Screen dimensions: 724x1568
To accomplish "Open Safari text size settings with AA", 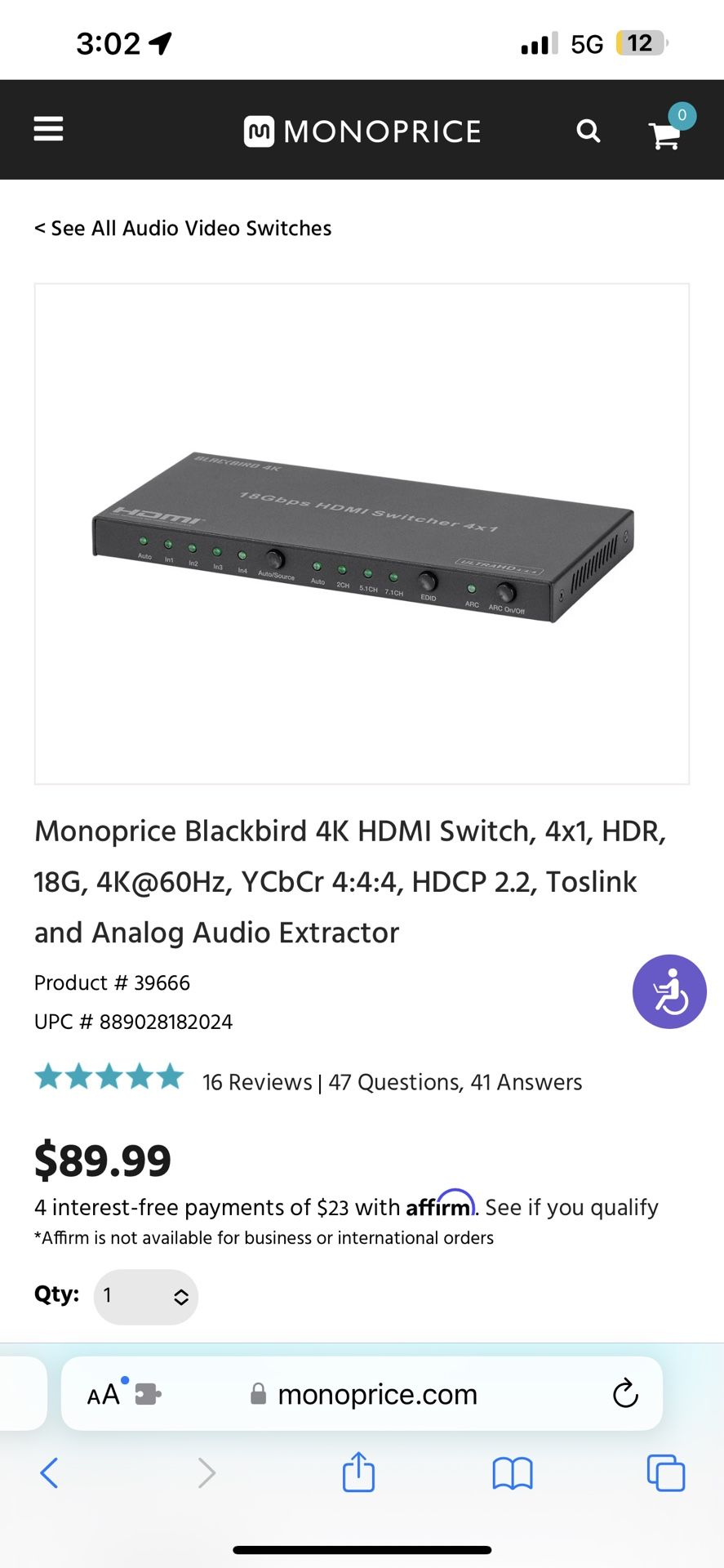I will click(104, 1394).
